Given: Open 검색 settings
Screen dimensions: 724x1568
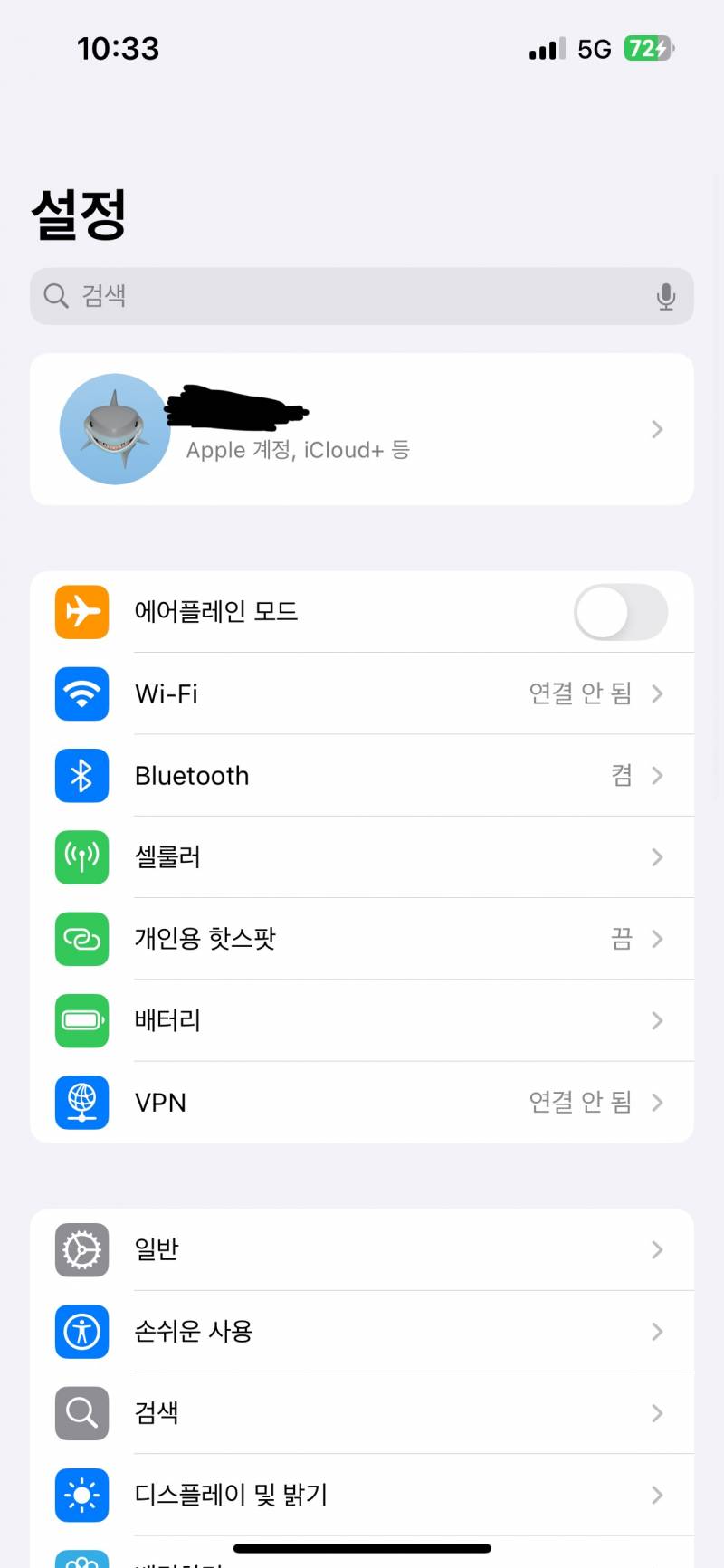Looking at the screenshot, I should [x=362, y=1413].
